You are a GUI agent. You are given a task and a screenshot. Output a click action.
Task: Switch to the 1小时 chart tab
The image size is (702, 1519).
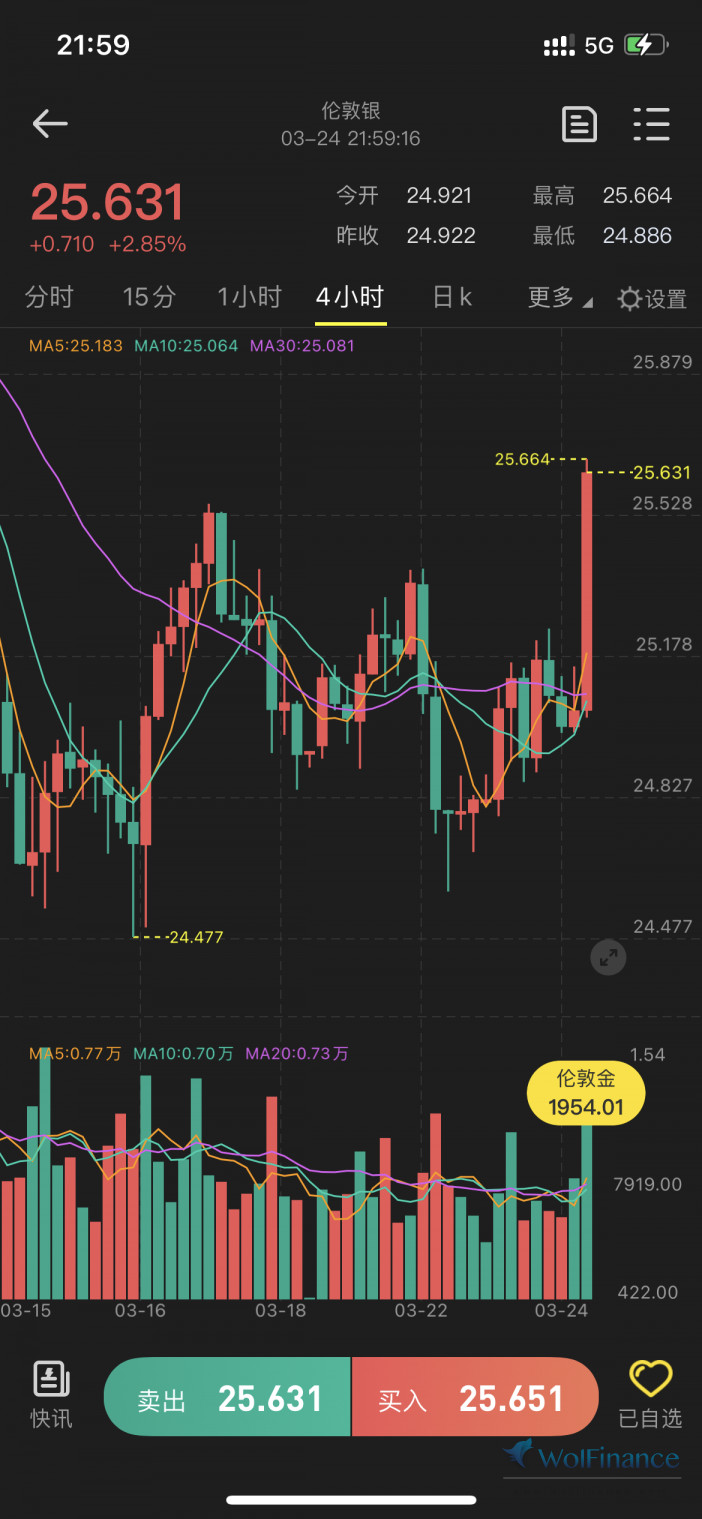point(250,297)
